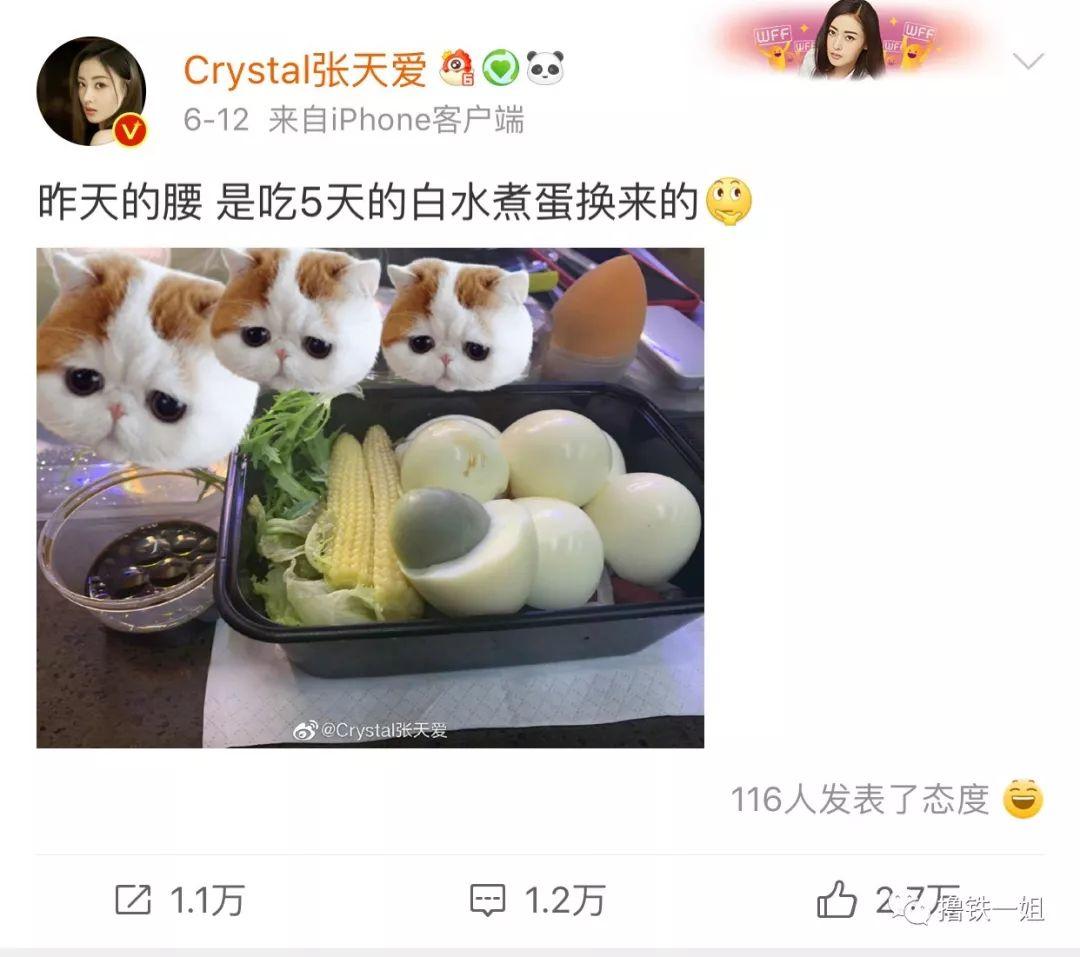This screenshot has width=1080, height=957.
Task: View the boiled eggs photo full screen
Action: (x=370, y=497)
